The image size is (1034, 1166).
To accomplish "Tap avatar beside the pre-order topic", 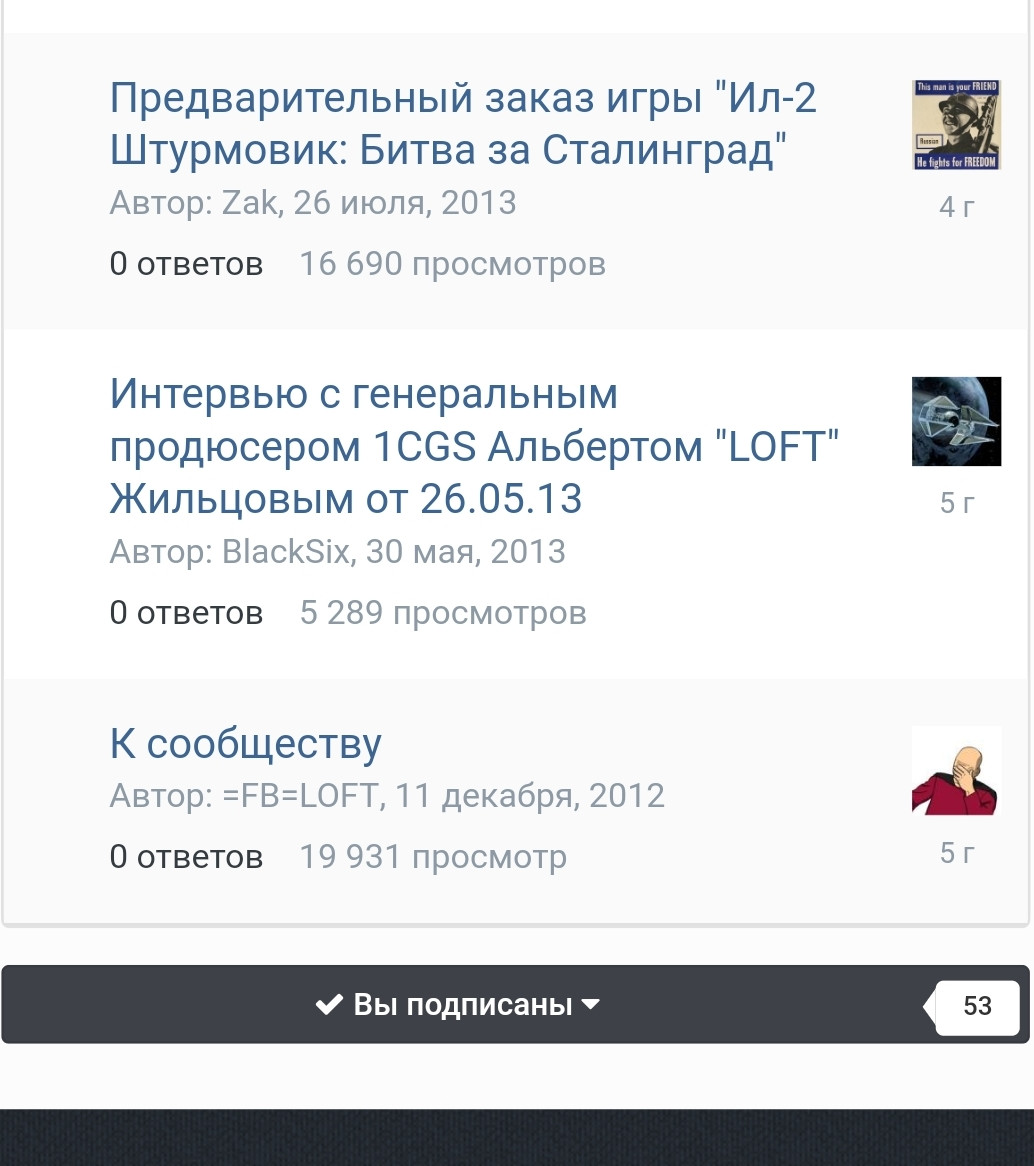I will coord(956,125).
